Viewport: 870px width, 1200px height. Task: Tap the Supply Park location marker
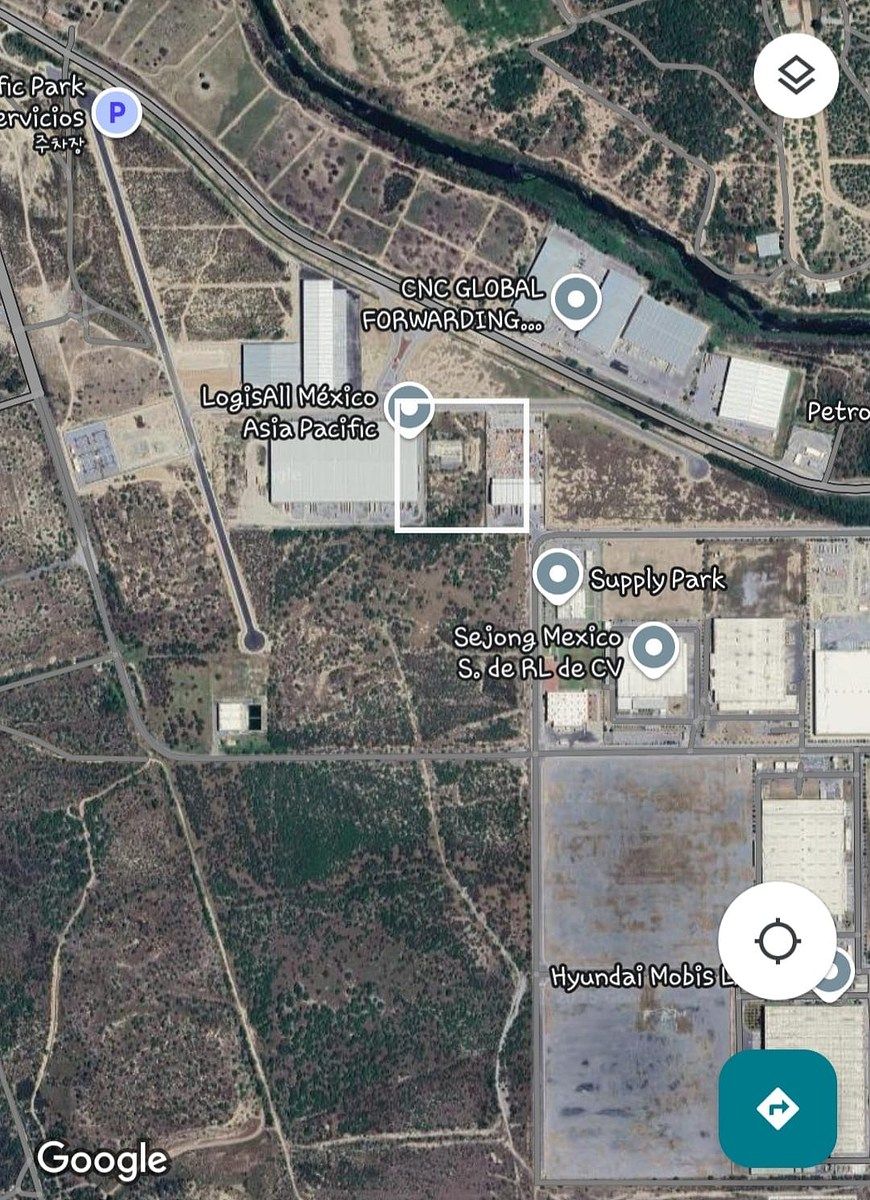coord(558,575)
